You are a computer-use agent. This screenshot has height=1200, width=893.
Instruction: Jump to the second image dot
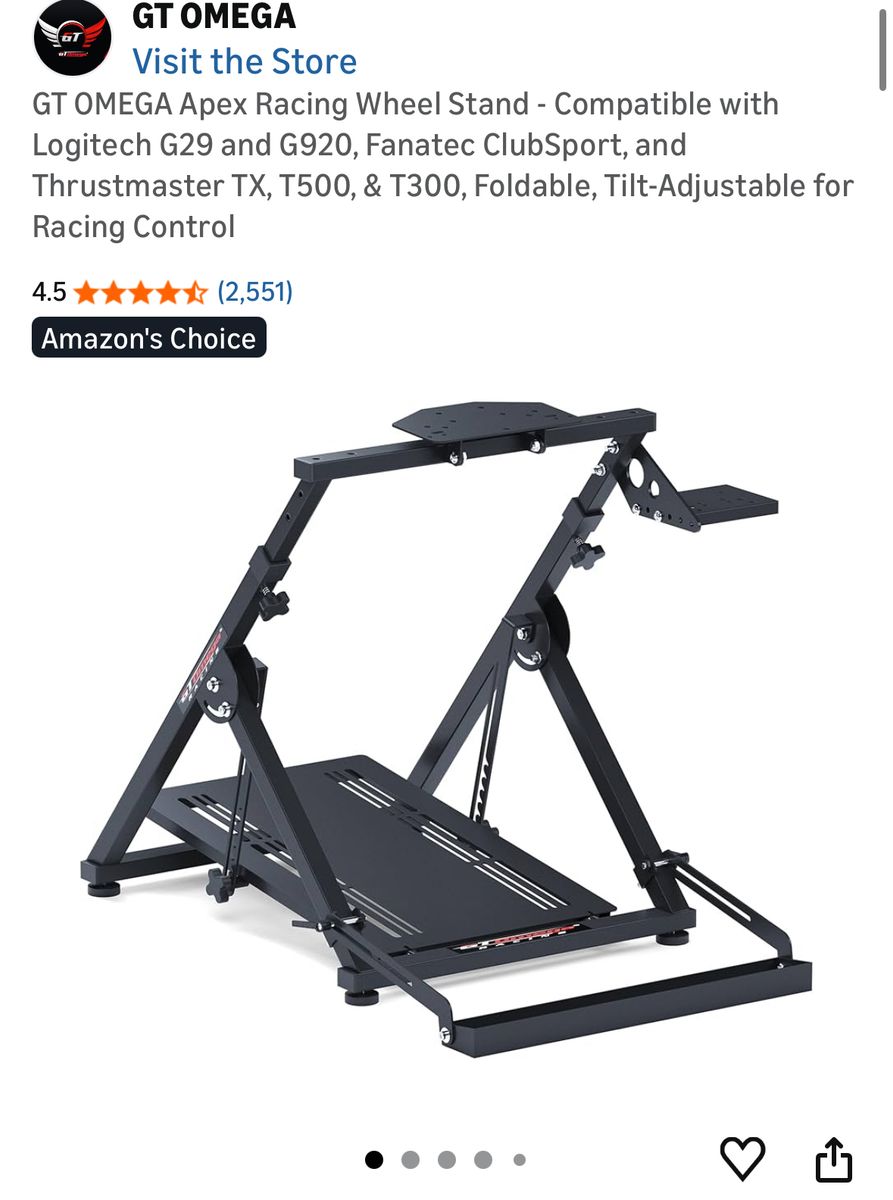(410, 1160)
